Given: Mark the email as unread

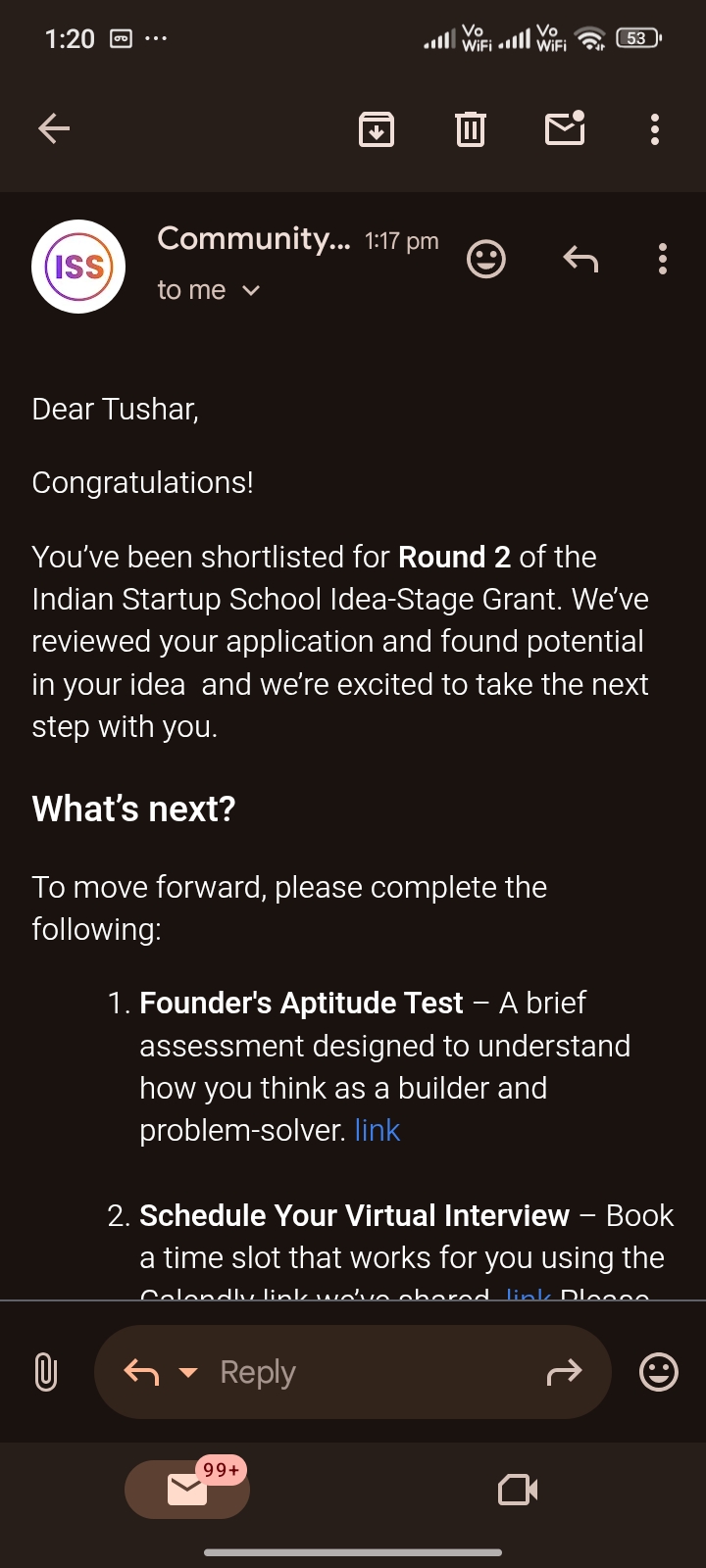Looking at the screenshot, I should (x=565, y=128).
